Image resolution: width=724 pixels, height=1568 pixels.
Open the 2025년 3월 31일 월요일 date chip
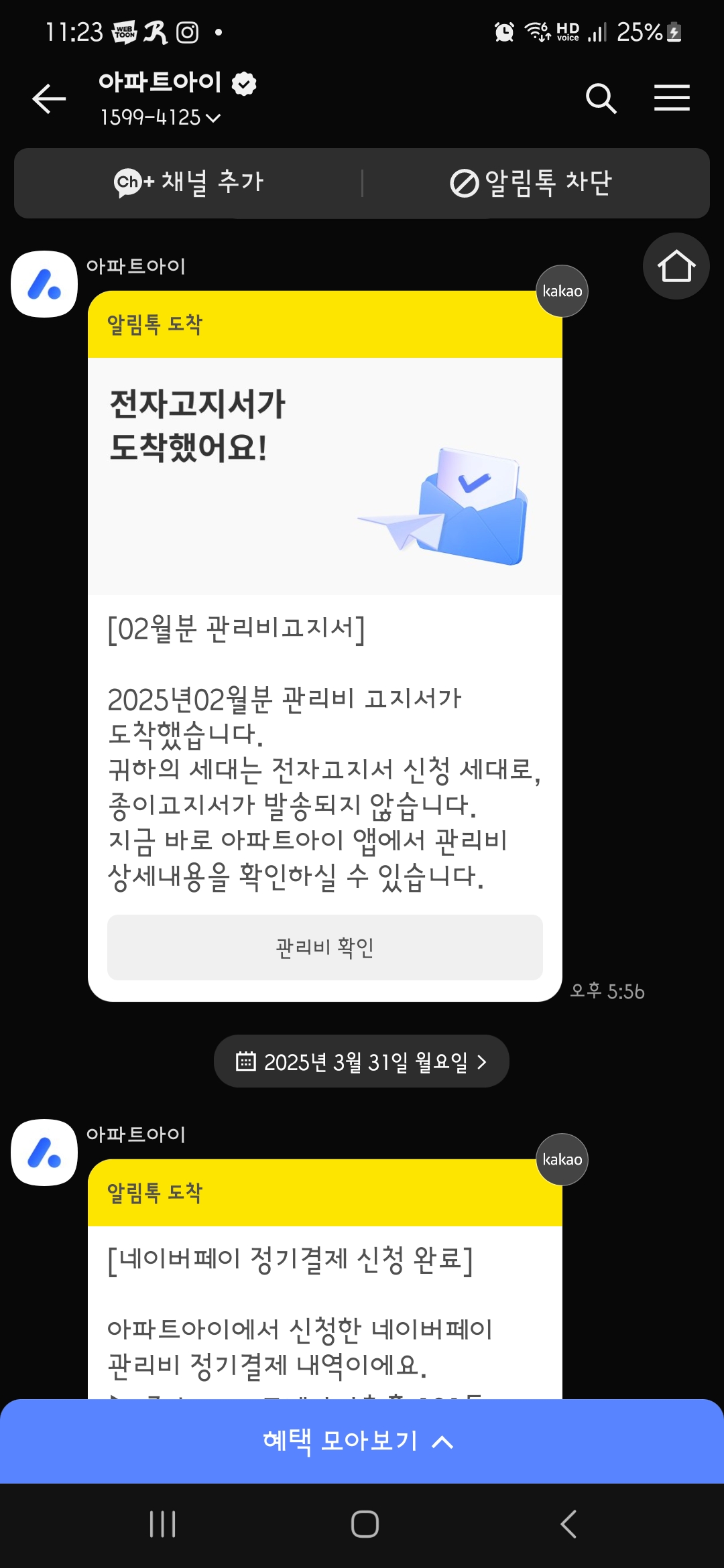click(361, 1061)
